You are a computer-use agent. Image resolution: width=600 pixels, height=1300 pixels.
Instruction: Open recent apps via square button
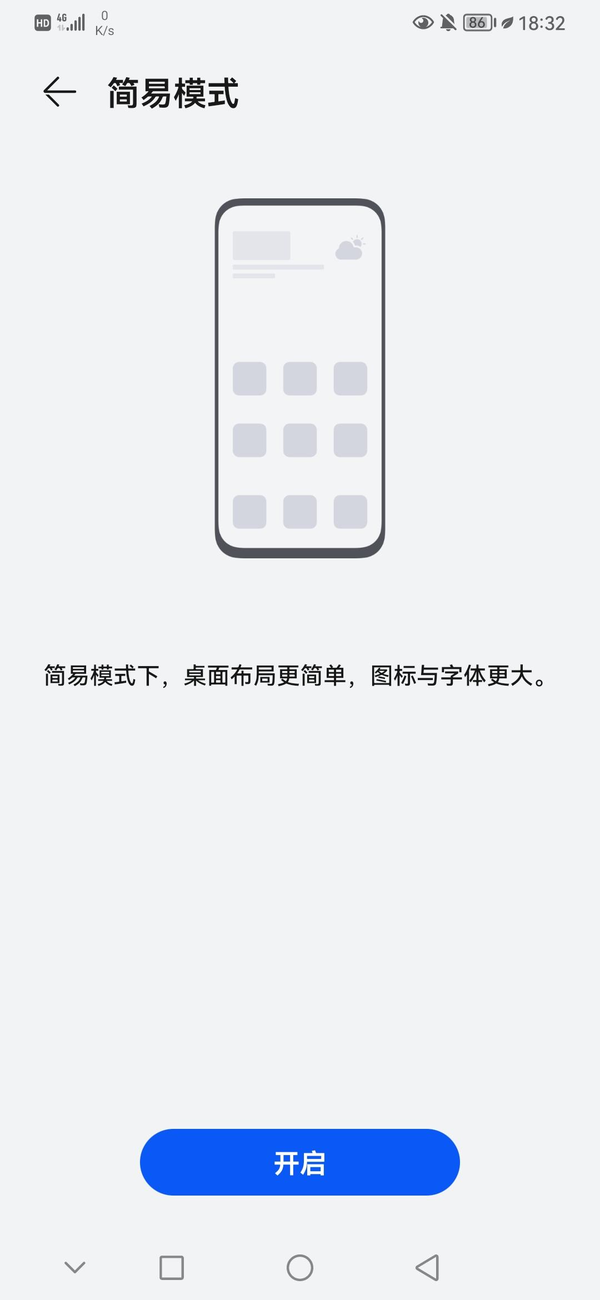(172, 1268)
